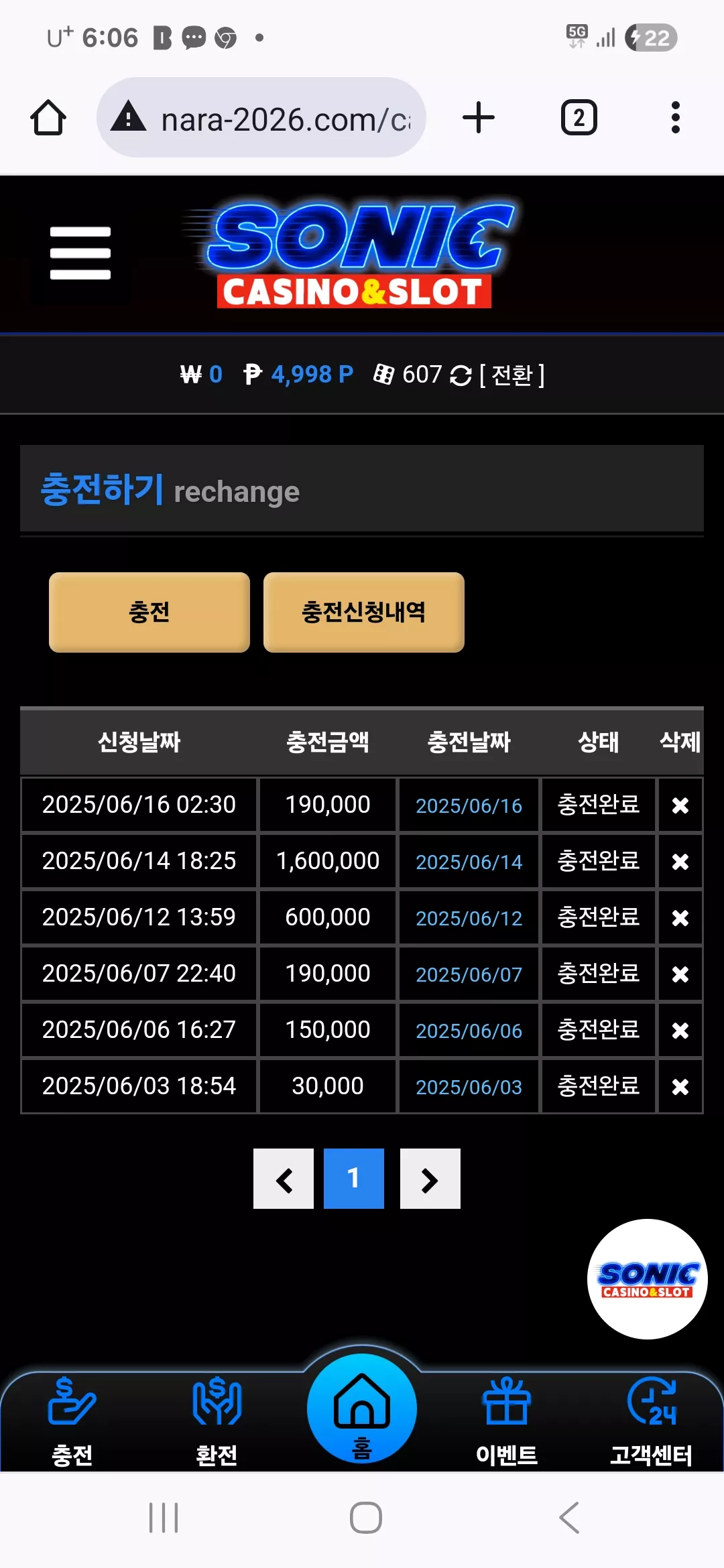Delete the 2025/06/16 02:30 record
Image resolution: width=724 pixels, height=1568 pixels.
click(x=680, y=805)
